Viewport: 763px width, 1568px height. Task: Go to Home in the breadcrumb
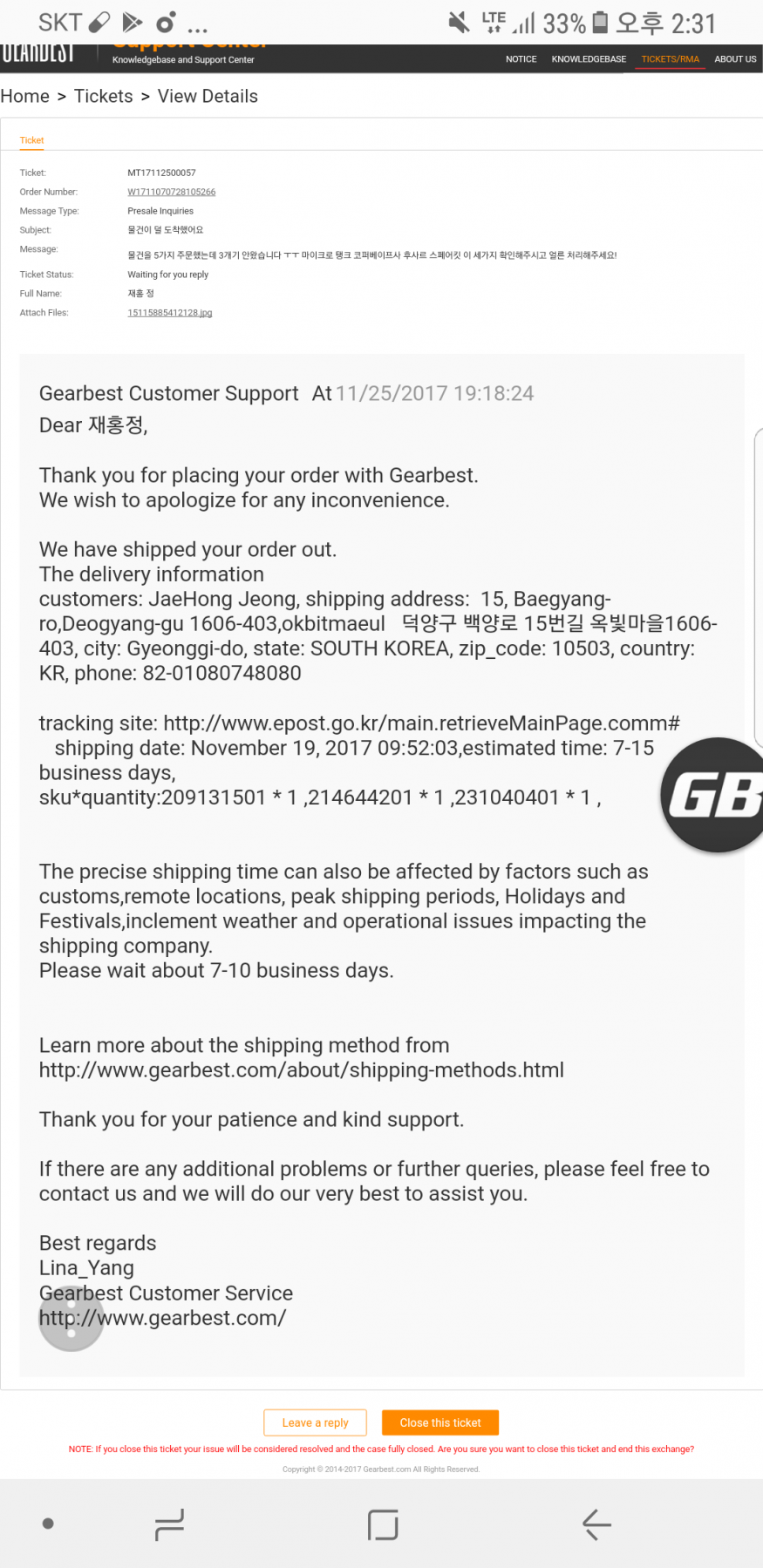(x=25, y=97)
